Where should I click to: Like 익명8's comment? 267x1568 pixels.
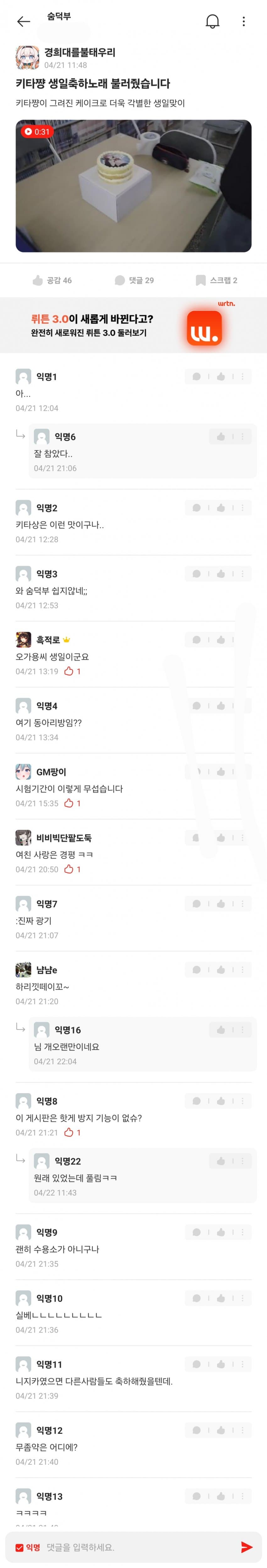[221, 1100]
